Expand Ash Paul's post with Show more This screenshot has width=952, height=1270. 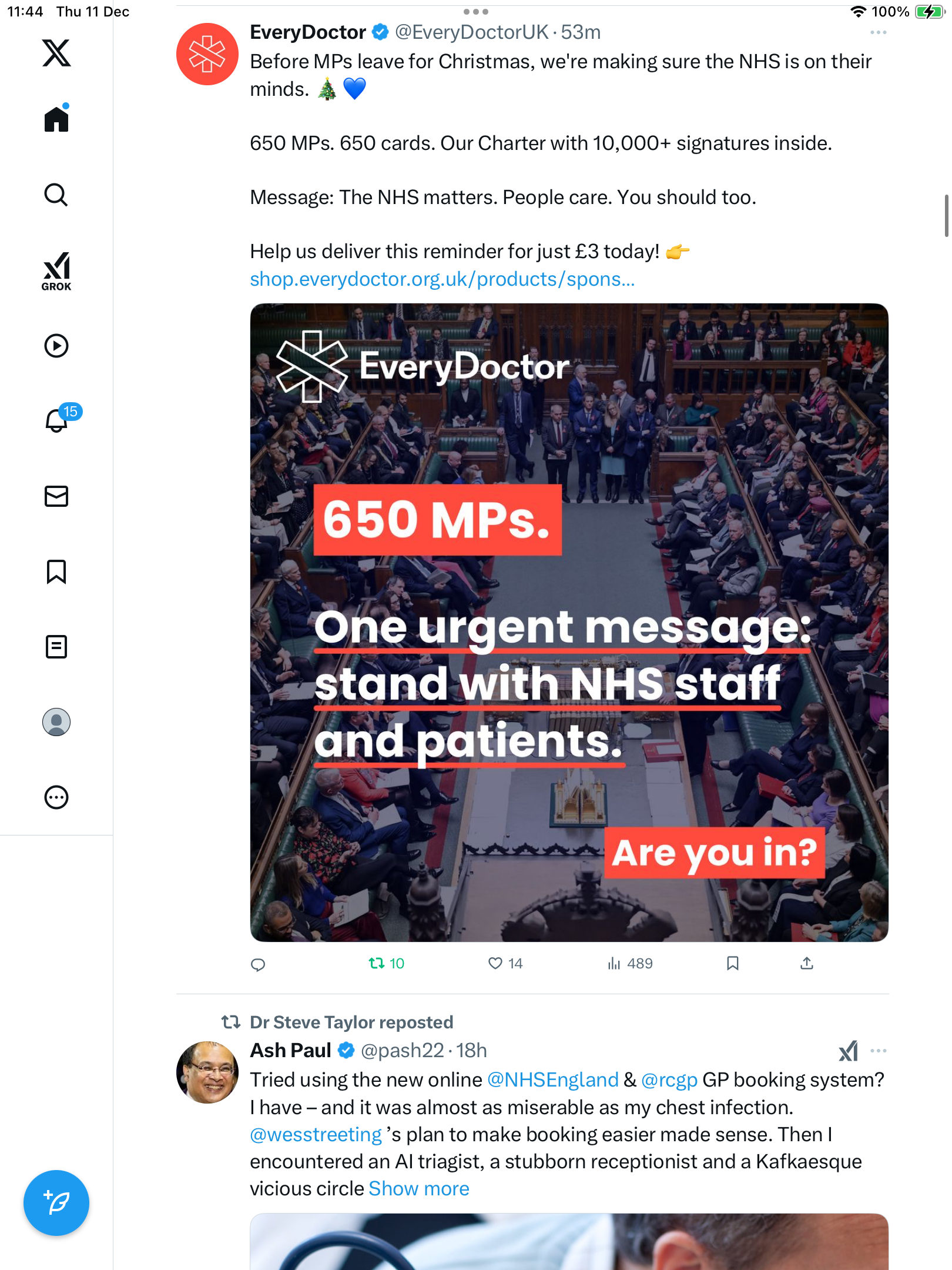pos(418,1189)
